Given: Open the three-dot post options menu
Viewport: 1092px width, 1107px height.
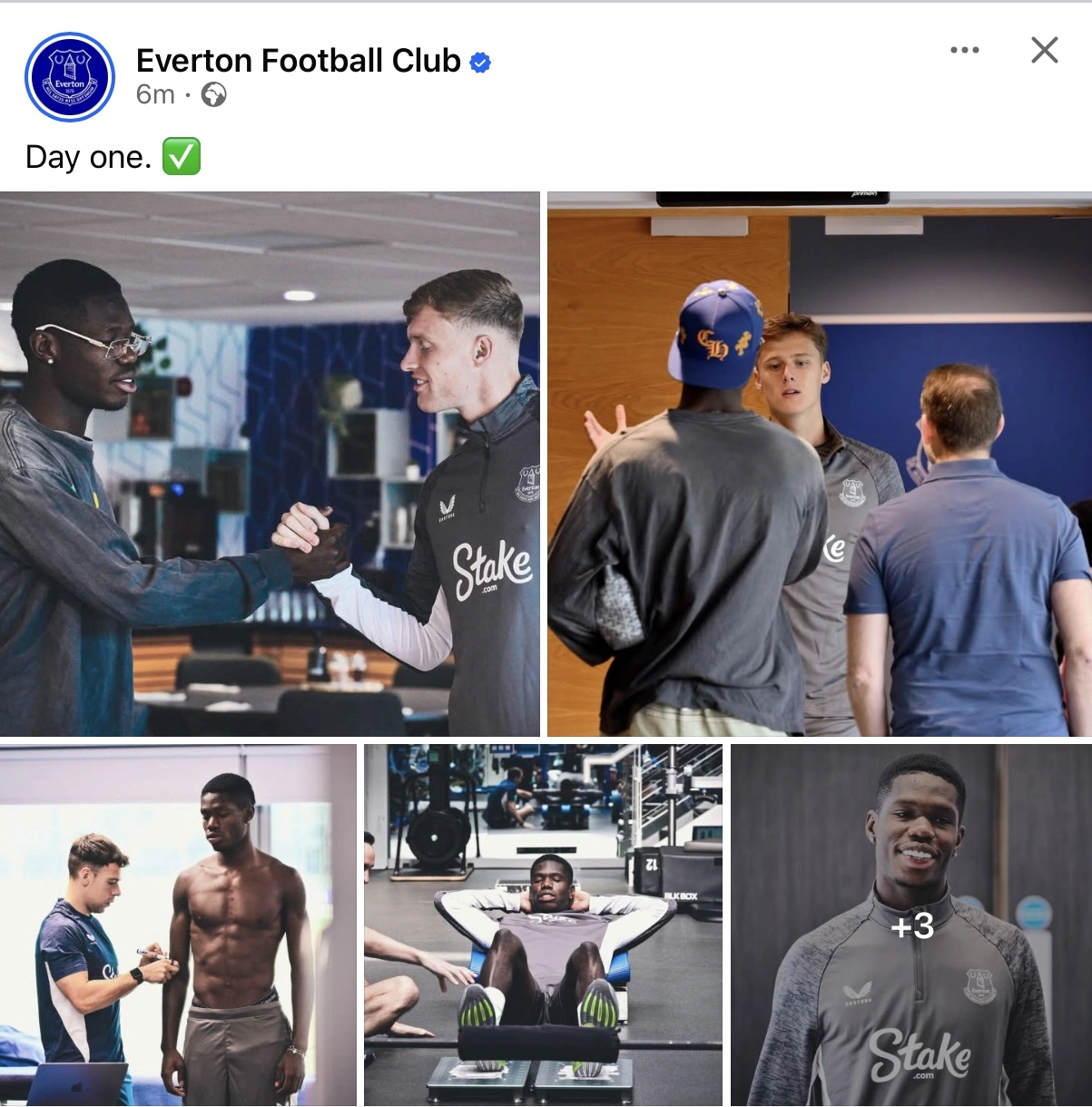Looking at the screenshot, I should tap(964, 50).
